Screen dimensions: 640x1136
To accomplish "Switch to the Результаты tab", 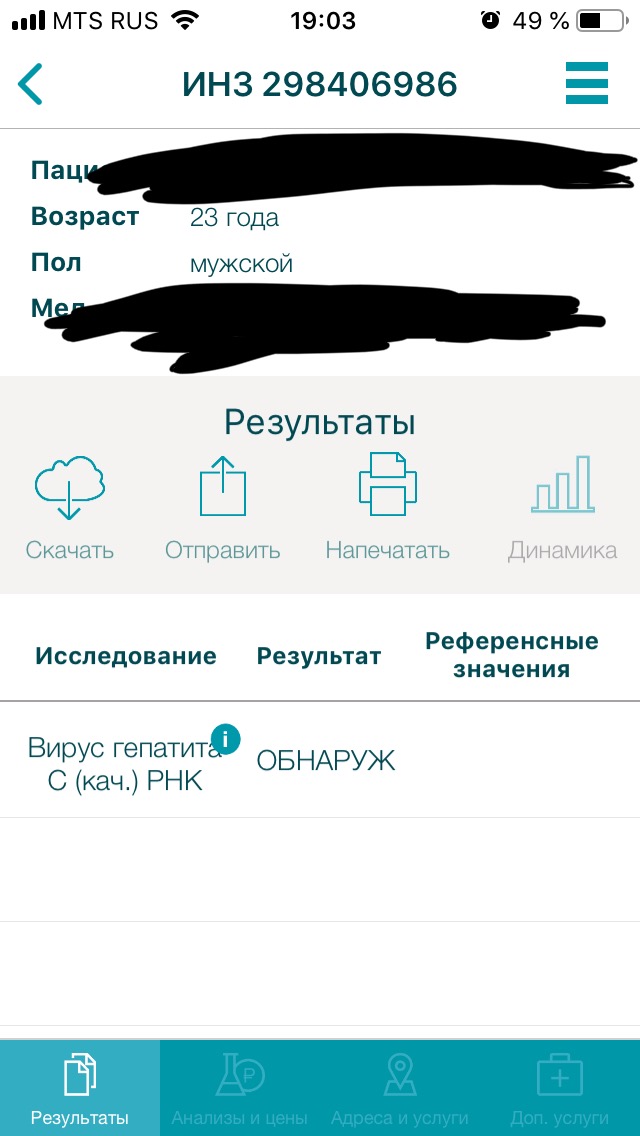I will tap(80, 1088).
